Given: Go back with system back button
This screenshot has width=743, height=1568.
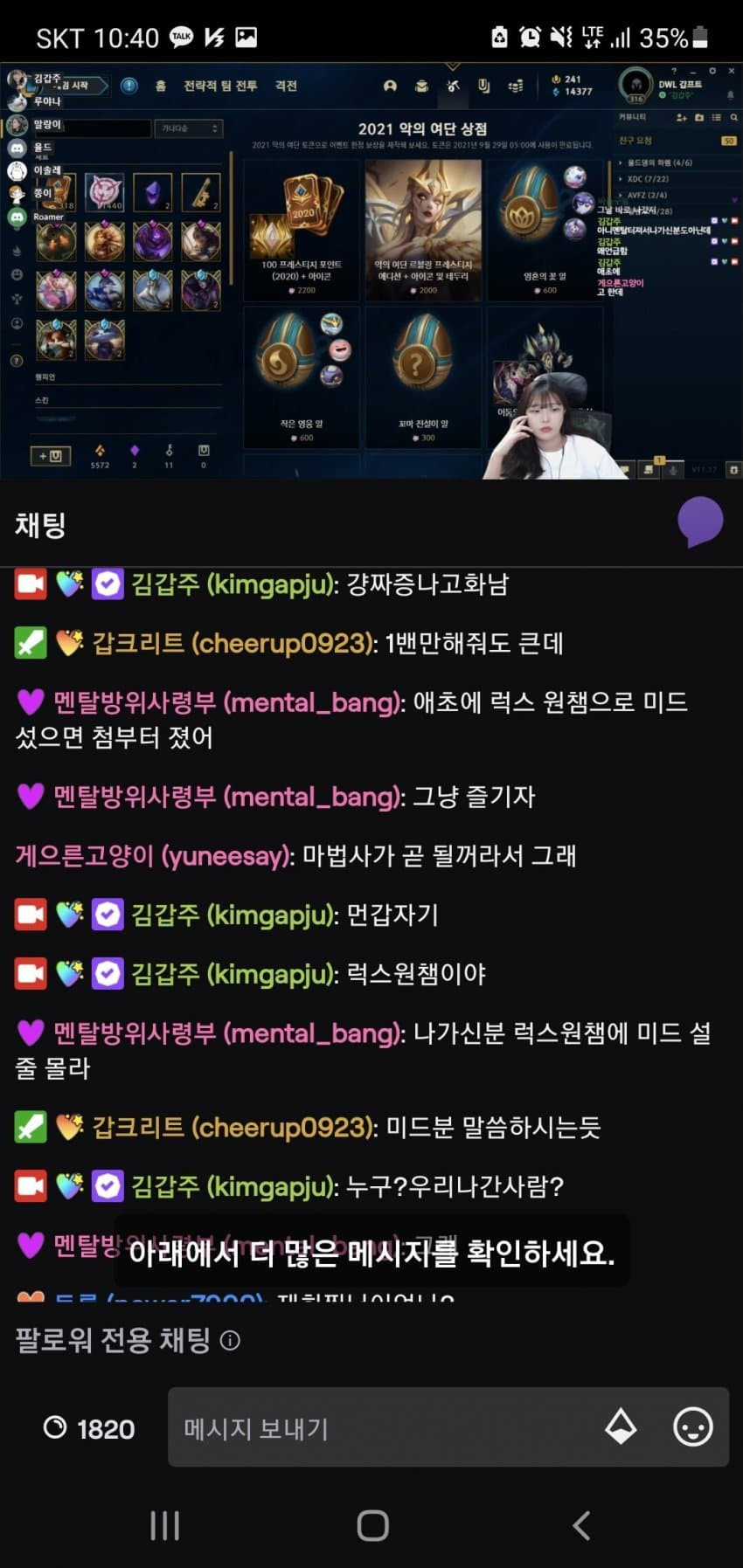Looking at the screenshot, I should point(581,1525).
